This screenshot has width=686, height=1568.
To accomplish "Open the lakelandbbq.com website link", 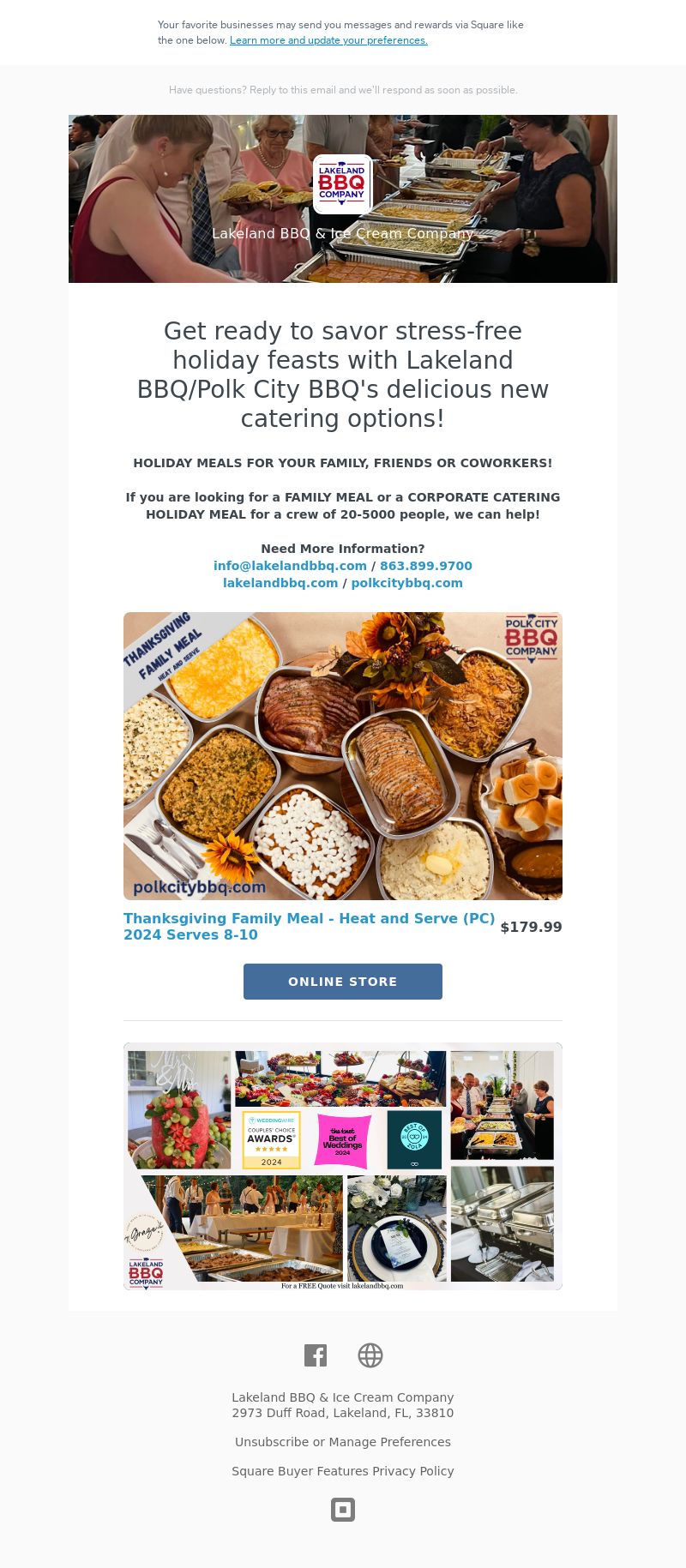I will pyautogui.click(x=280, y=583).
